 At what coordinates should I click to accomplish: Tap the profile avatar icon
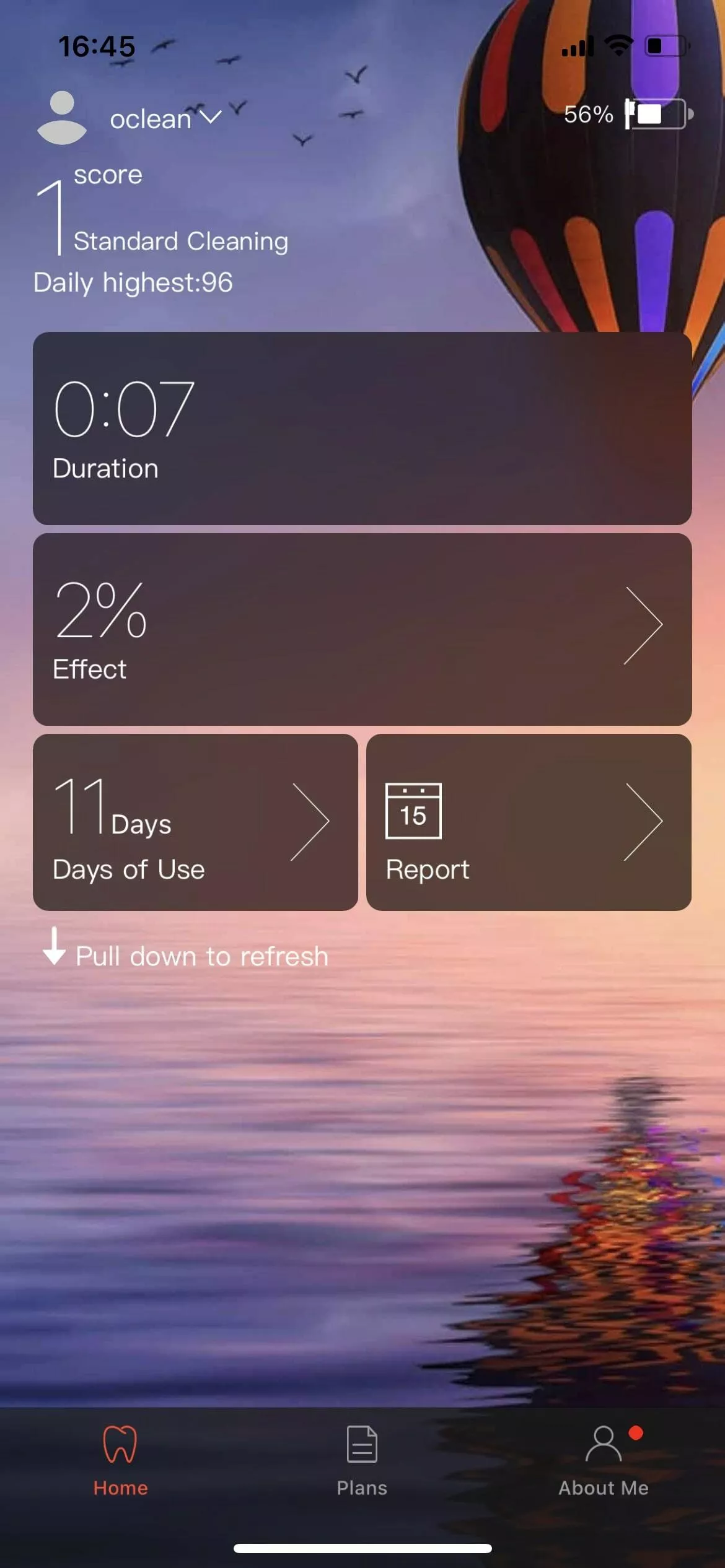pos(61,118)
